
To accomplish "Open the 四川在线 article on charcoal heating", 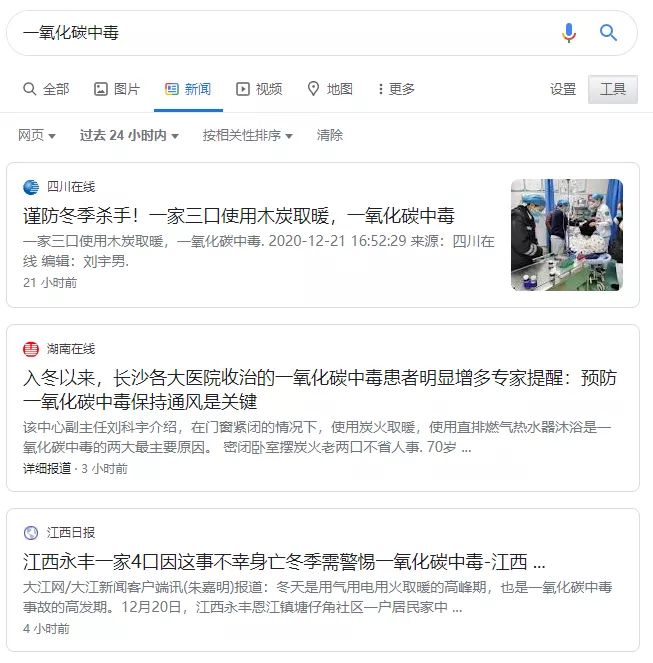I will point(239,215).
